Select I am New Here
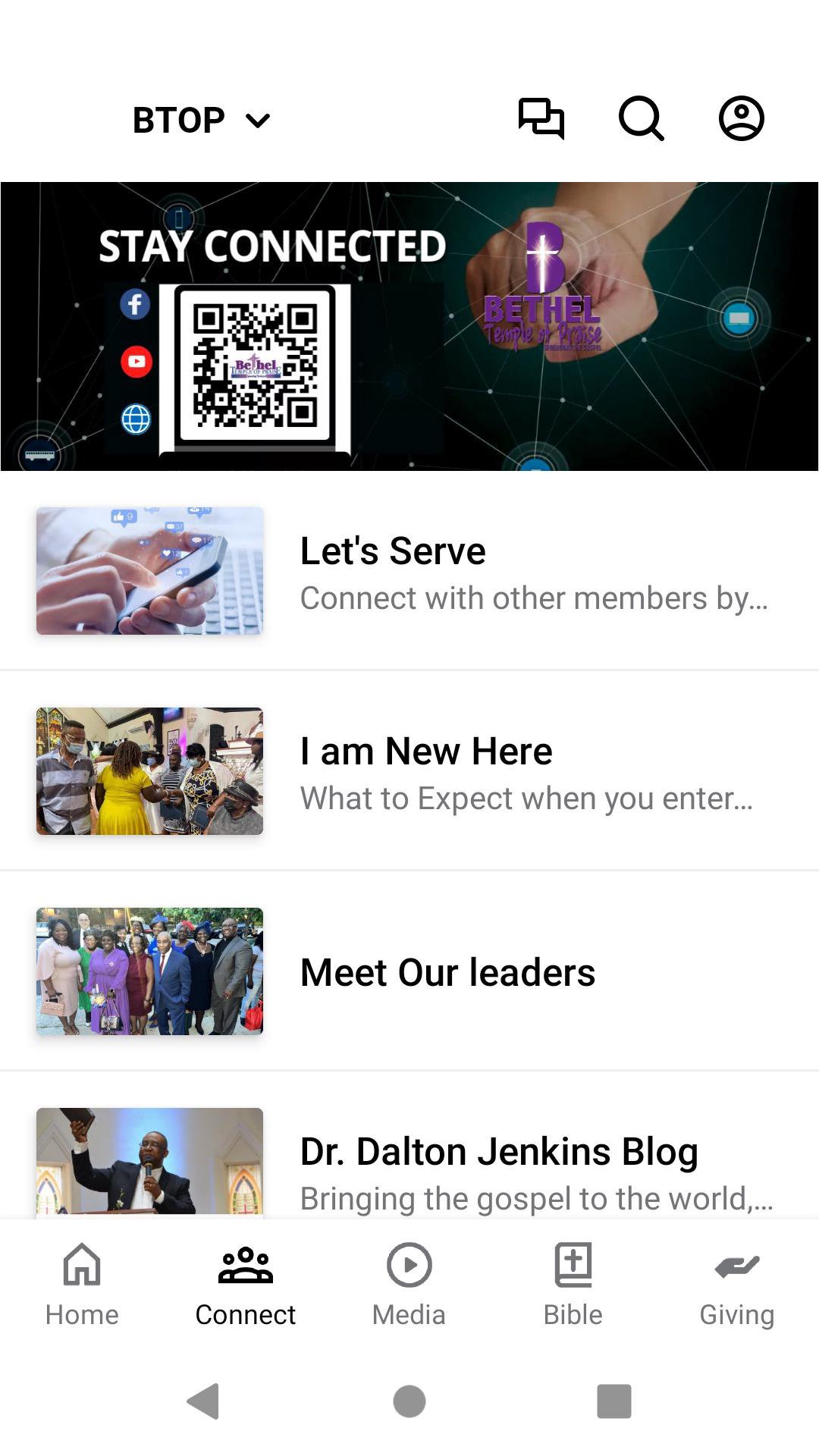Viewport: 819px width, 1456px height. 409,771
